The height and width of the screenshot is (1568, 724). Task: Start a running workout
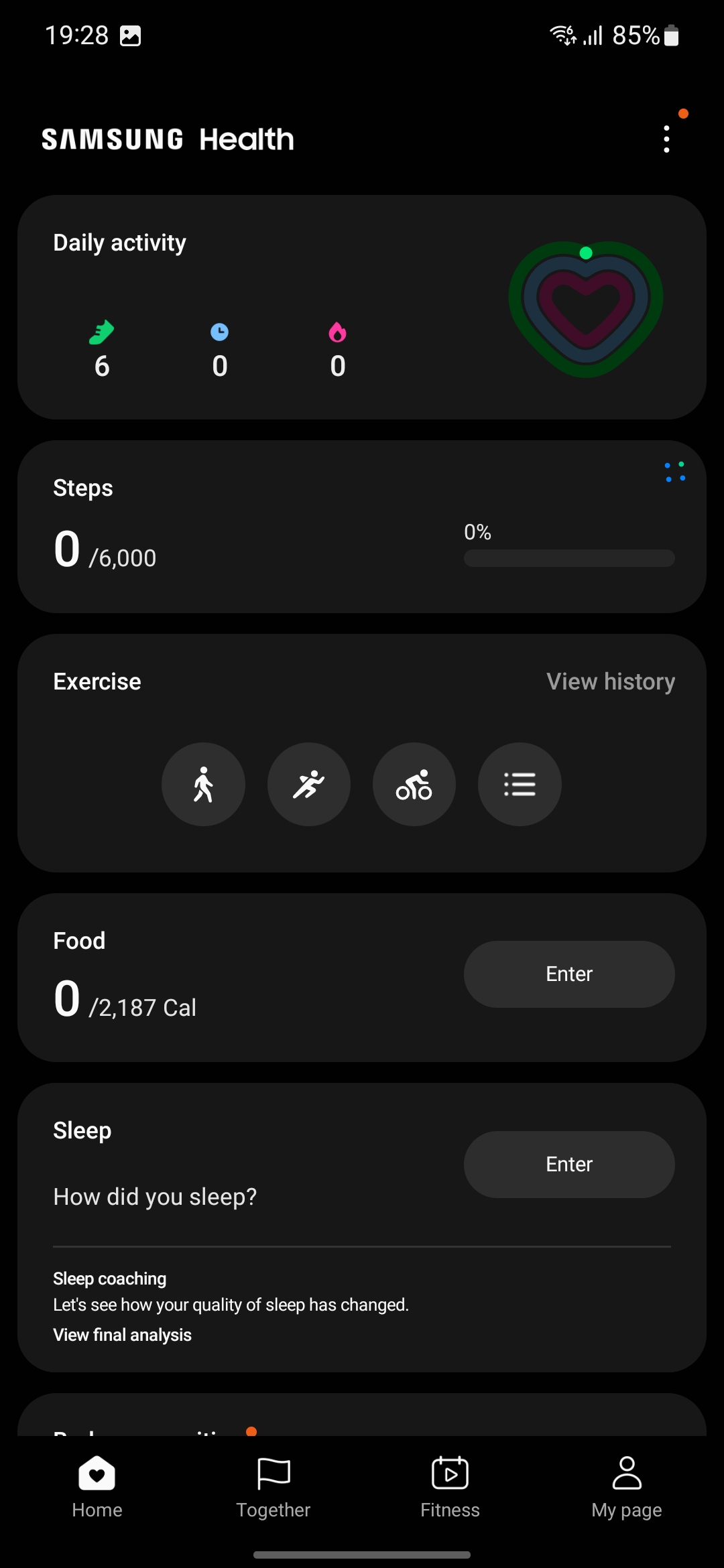tap(309, 784)
